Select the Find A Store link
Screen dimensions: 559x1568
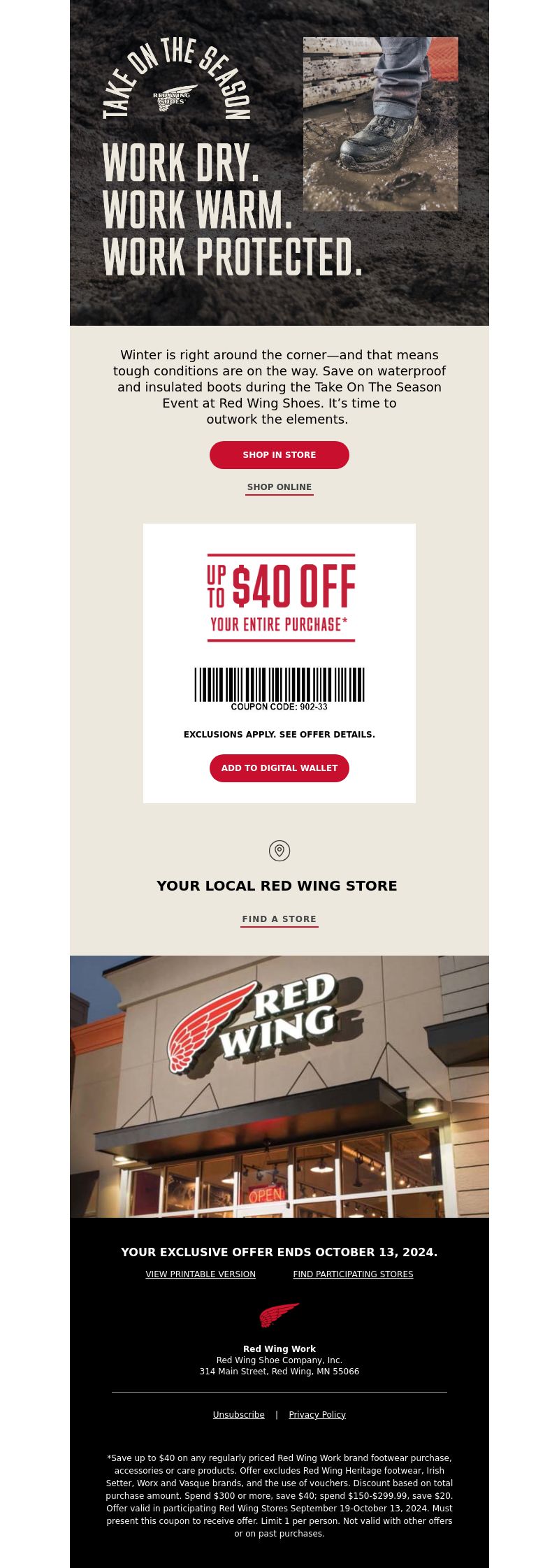coord(279,919)
